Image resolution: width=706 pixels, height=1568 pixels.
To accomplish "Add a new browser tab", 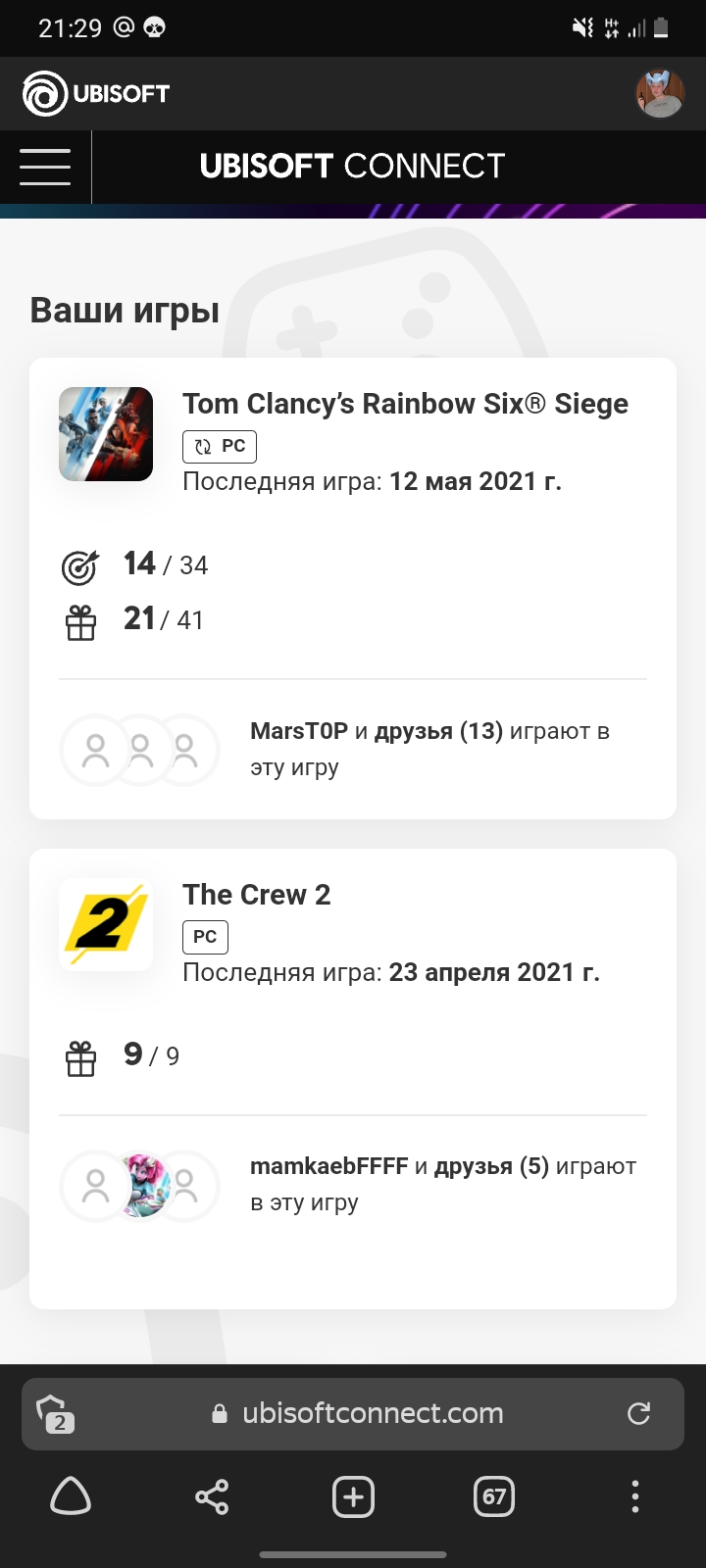I will click(353, 1496).
